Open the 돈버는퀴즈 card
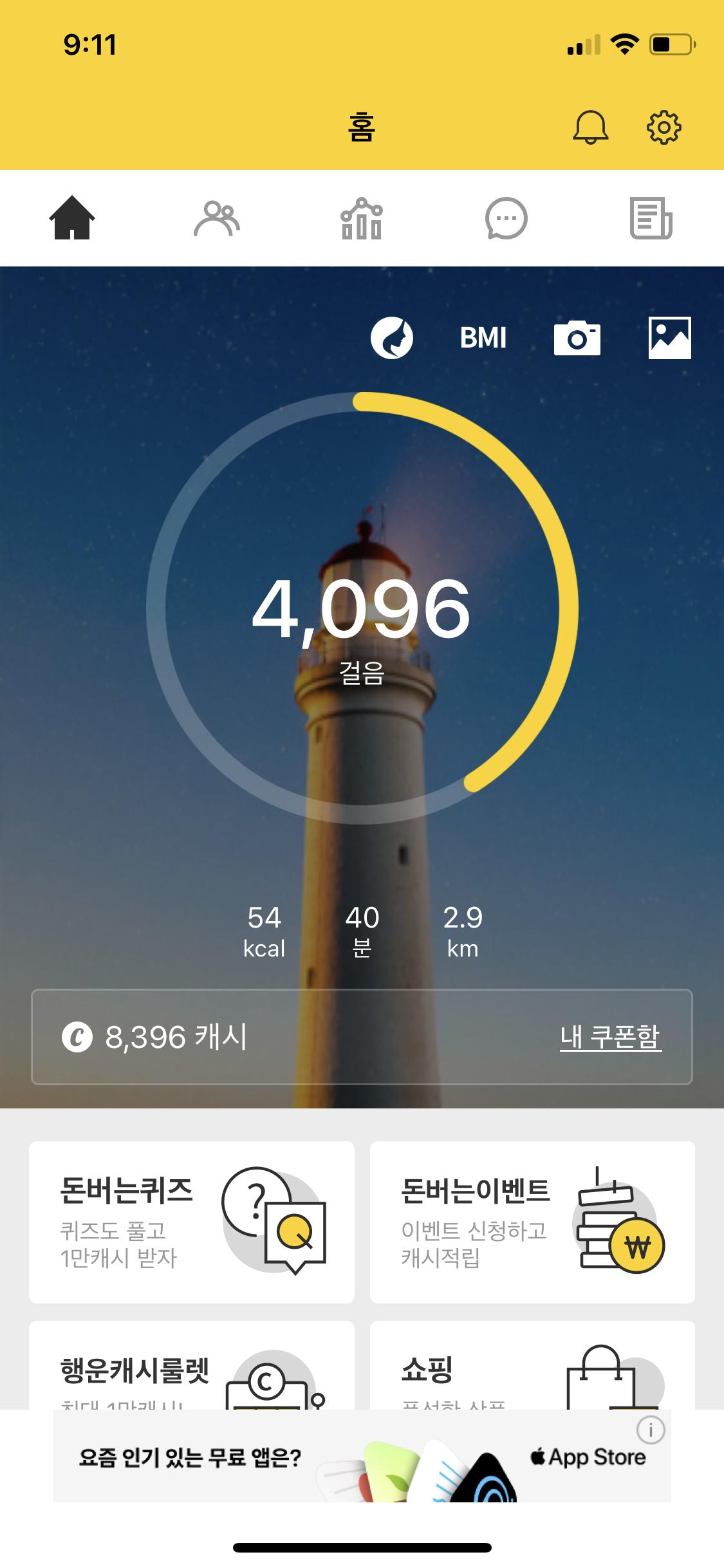 coord(192,1222)
